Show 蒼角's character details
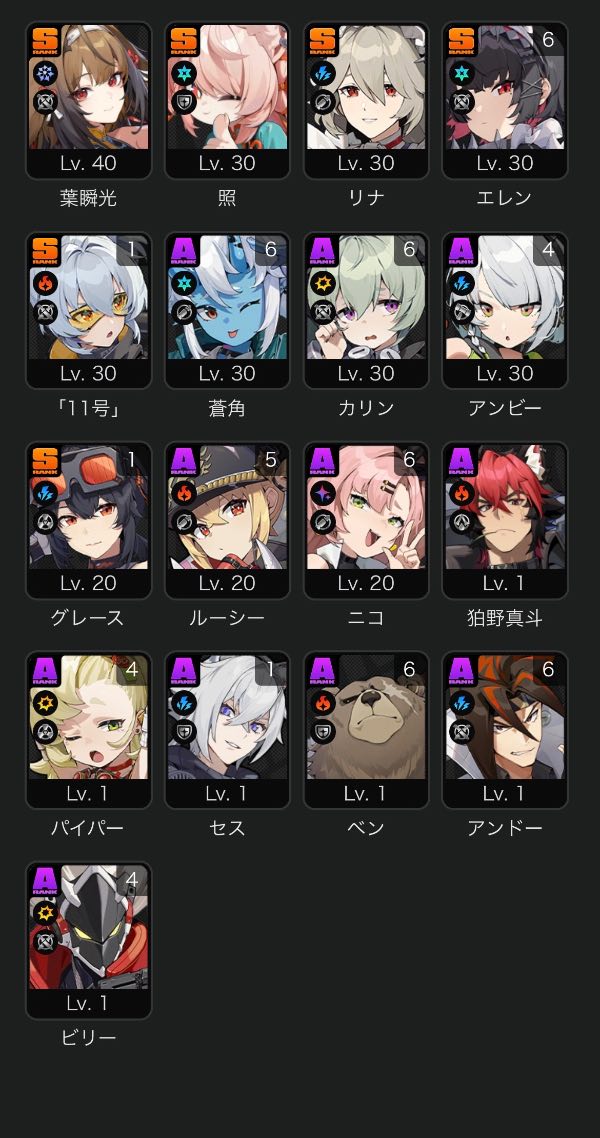This screenshot has height=1138, width=600. pos(227,310)
